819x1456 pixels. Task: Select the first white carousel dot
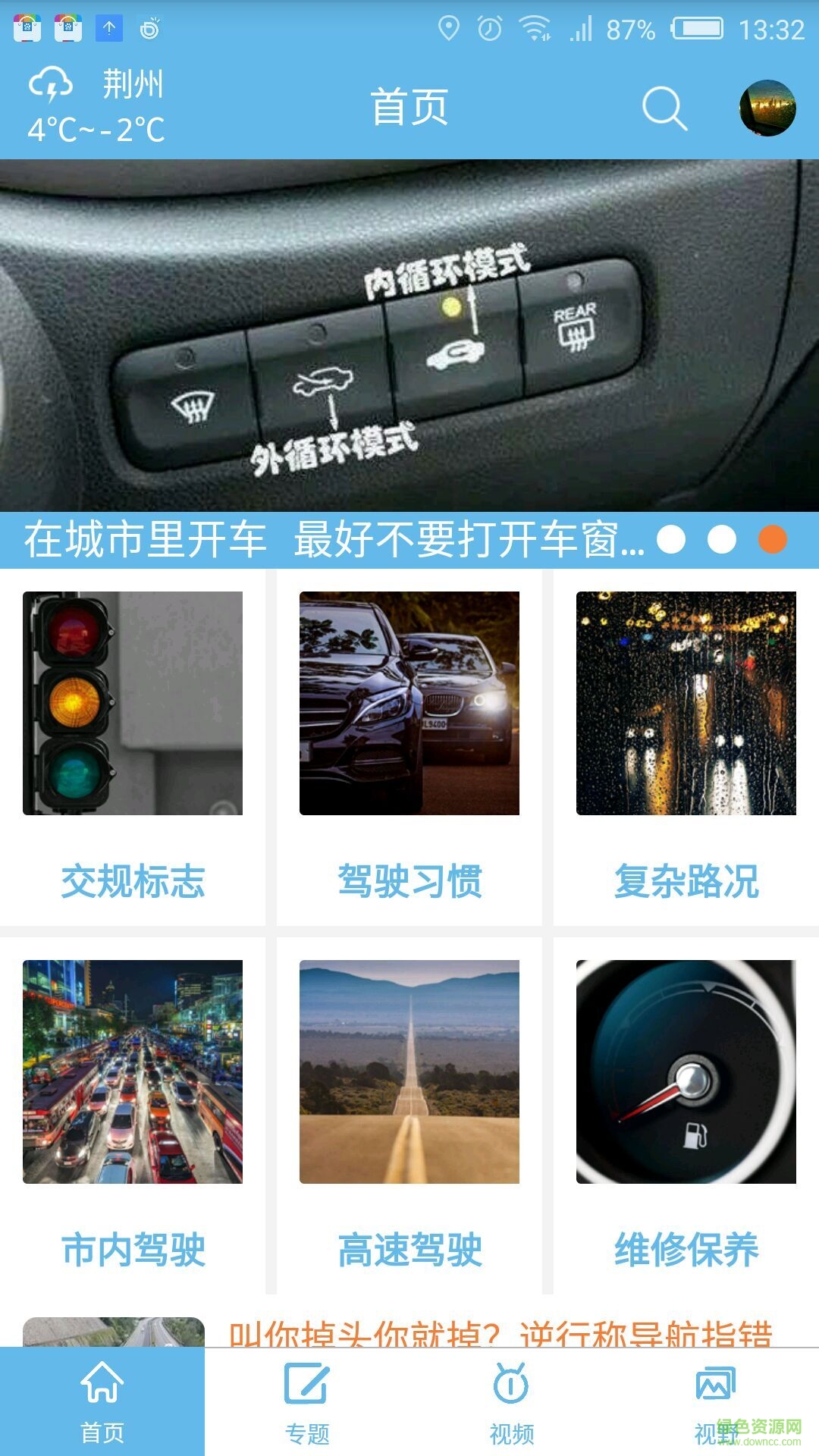[670, 540]
